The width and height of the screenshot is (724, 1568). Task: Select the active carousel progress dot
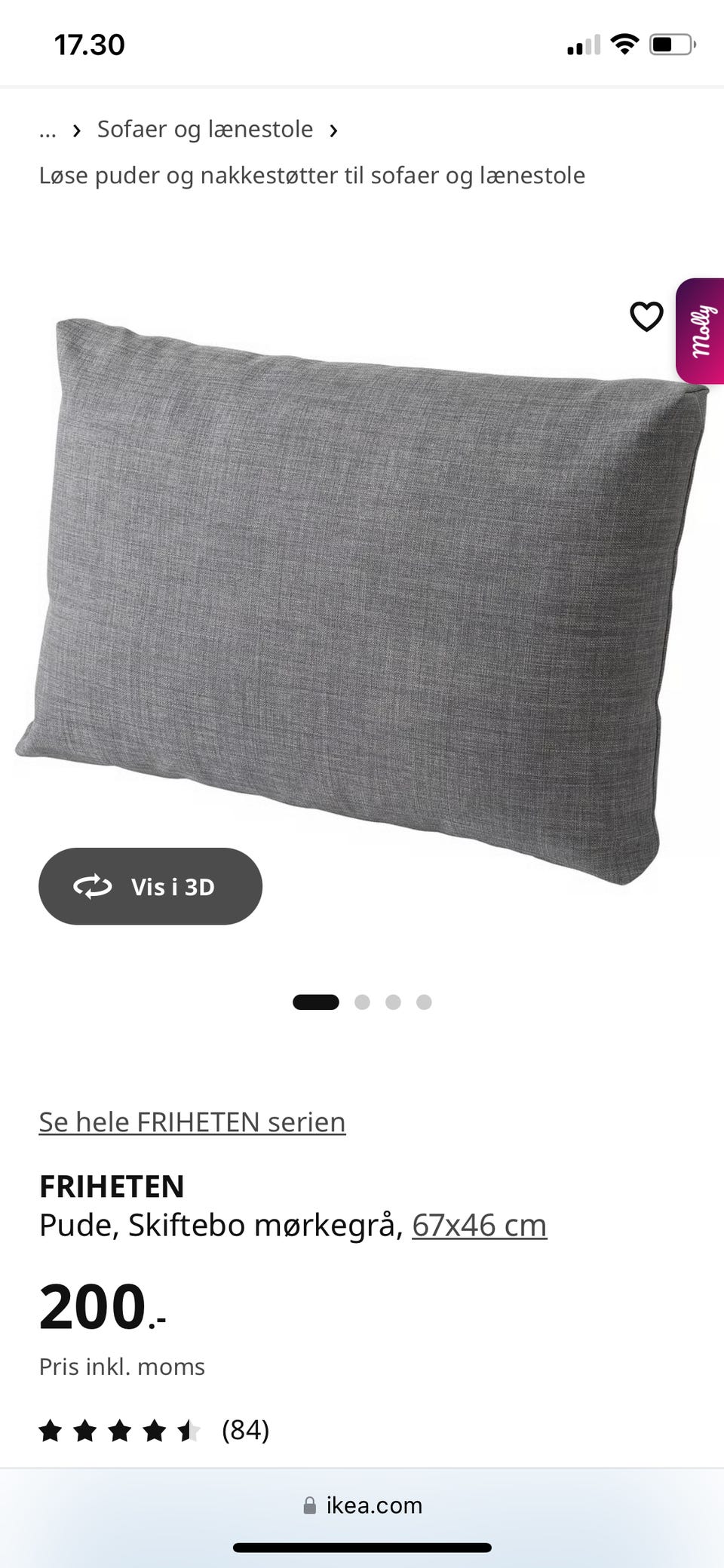(x=317, y=1002)
